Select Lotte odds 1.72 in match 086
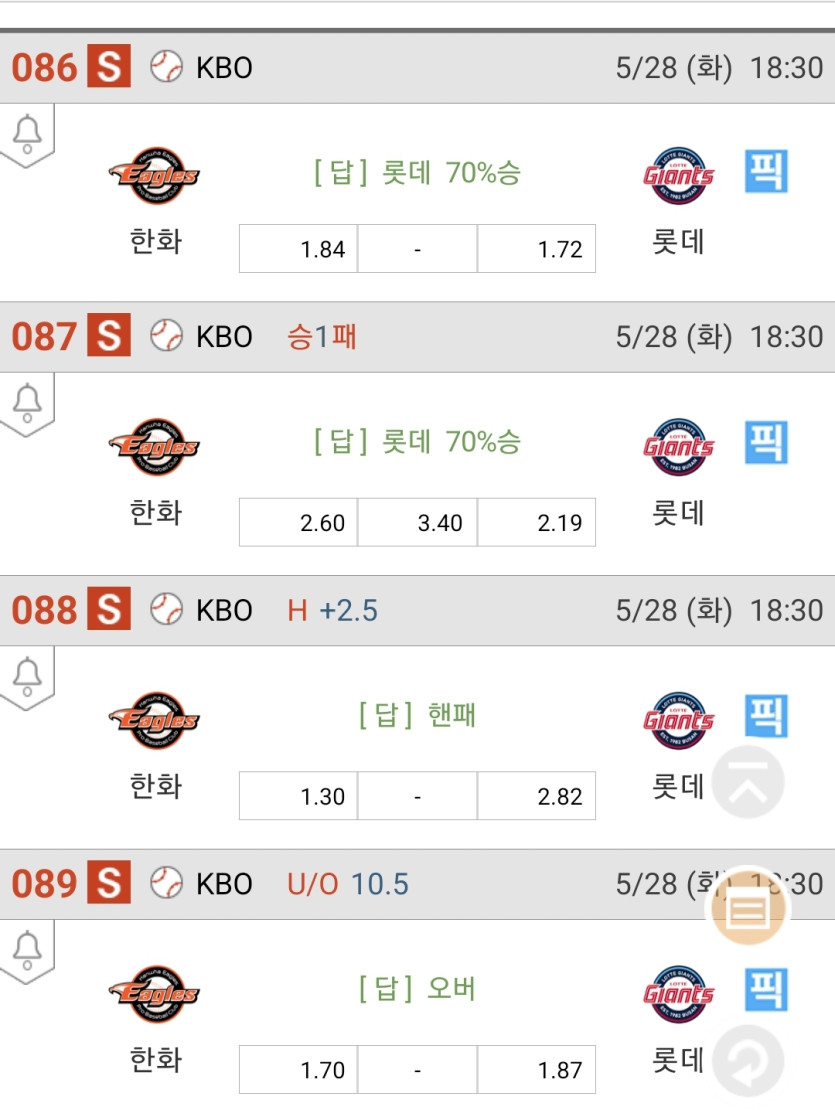This screenshot has width=835, height=1110. pyautogui.click(x=536, y=249)
